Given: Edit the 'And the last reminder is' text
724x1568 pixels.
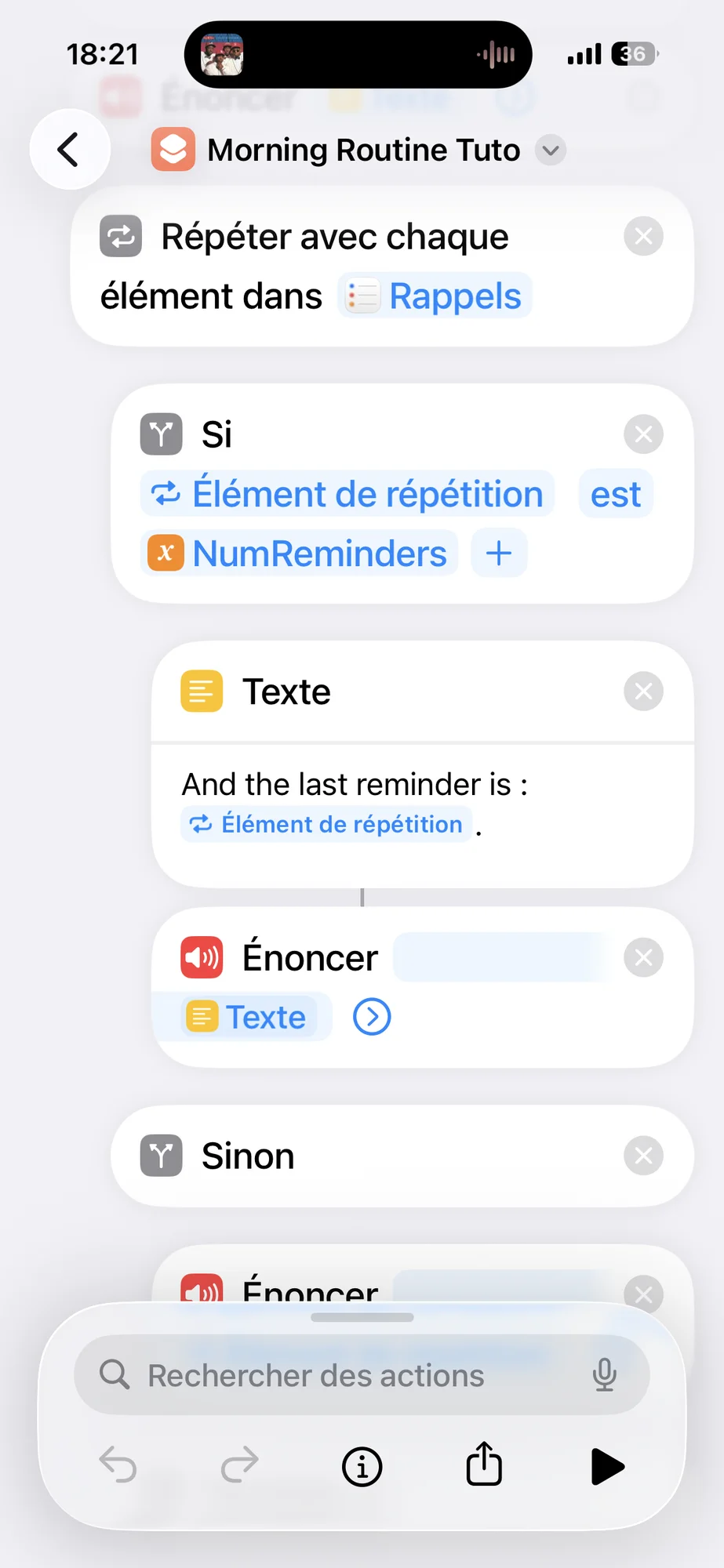Looking at the screenshot, I should 355,785.
